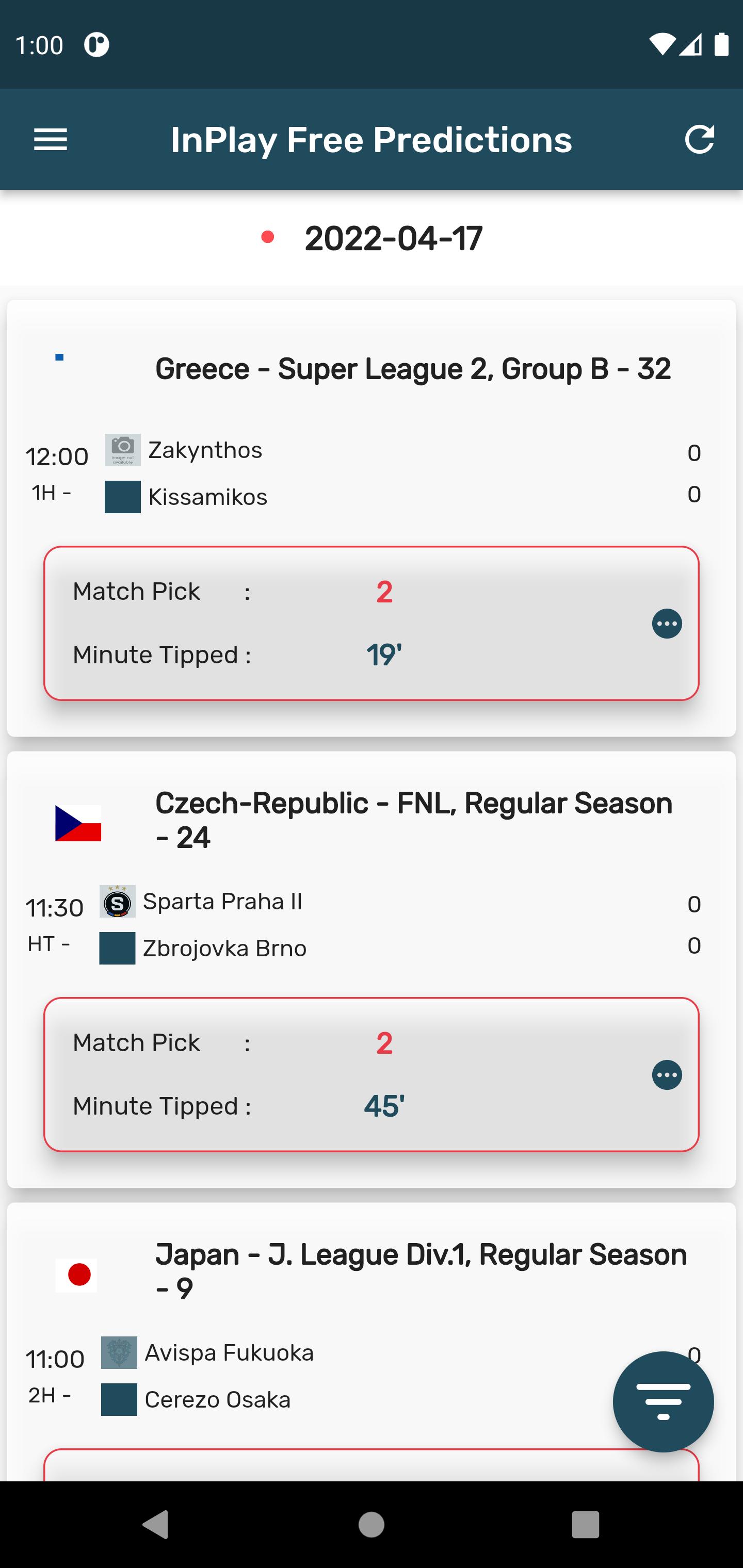Refresh the InPlay predictions list
This screenshot has width=743, height=1568.
click(699, 139)
